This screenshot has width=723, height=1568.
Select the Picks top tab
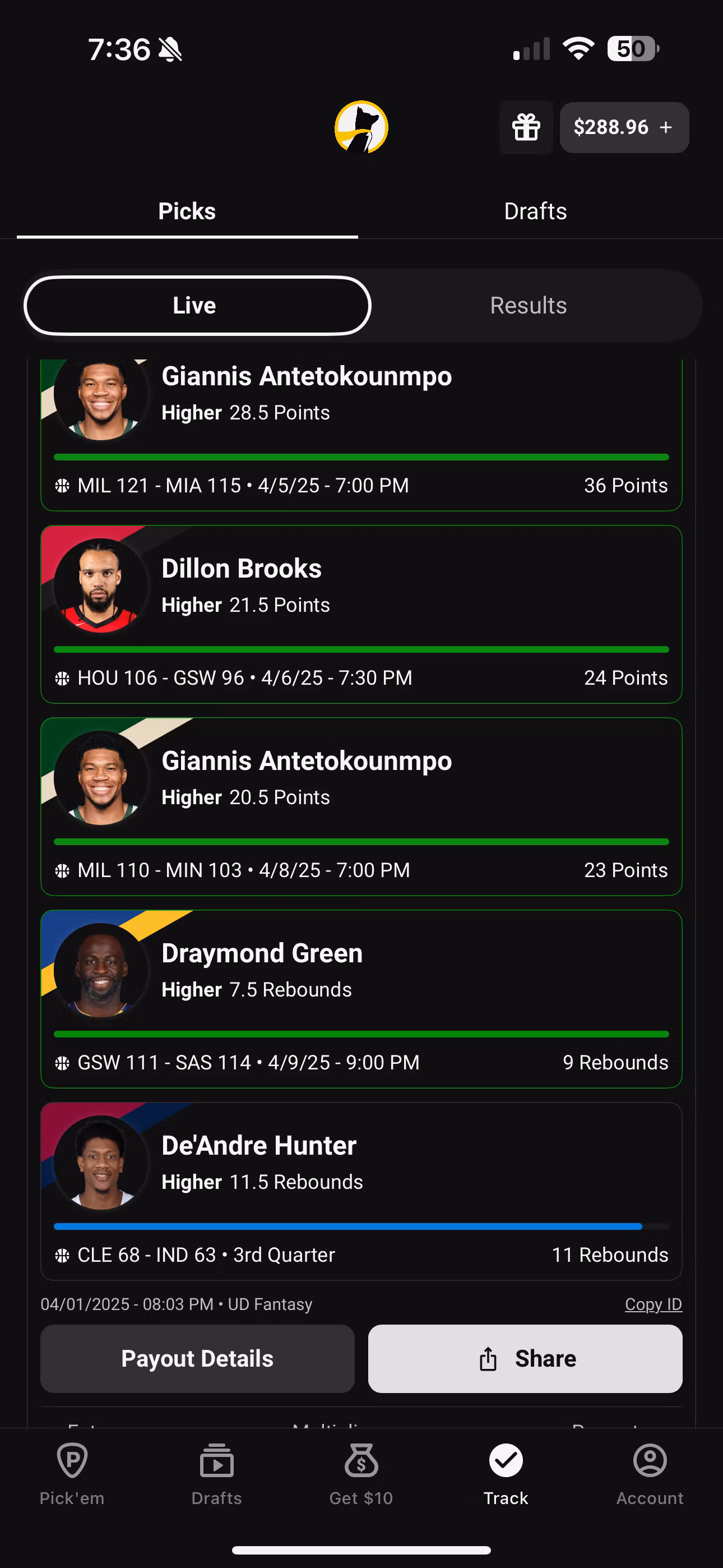tap(187, 211)
